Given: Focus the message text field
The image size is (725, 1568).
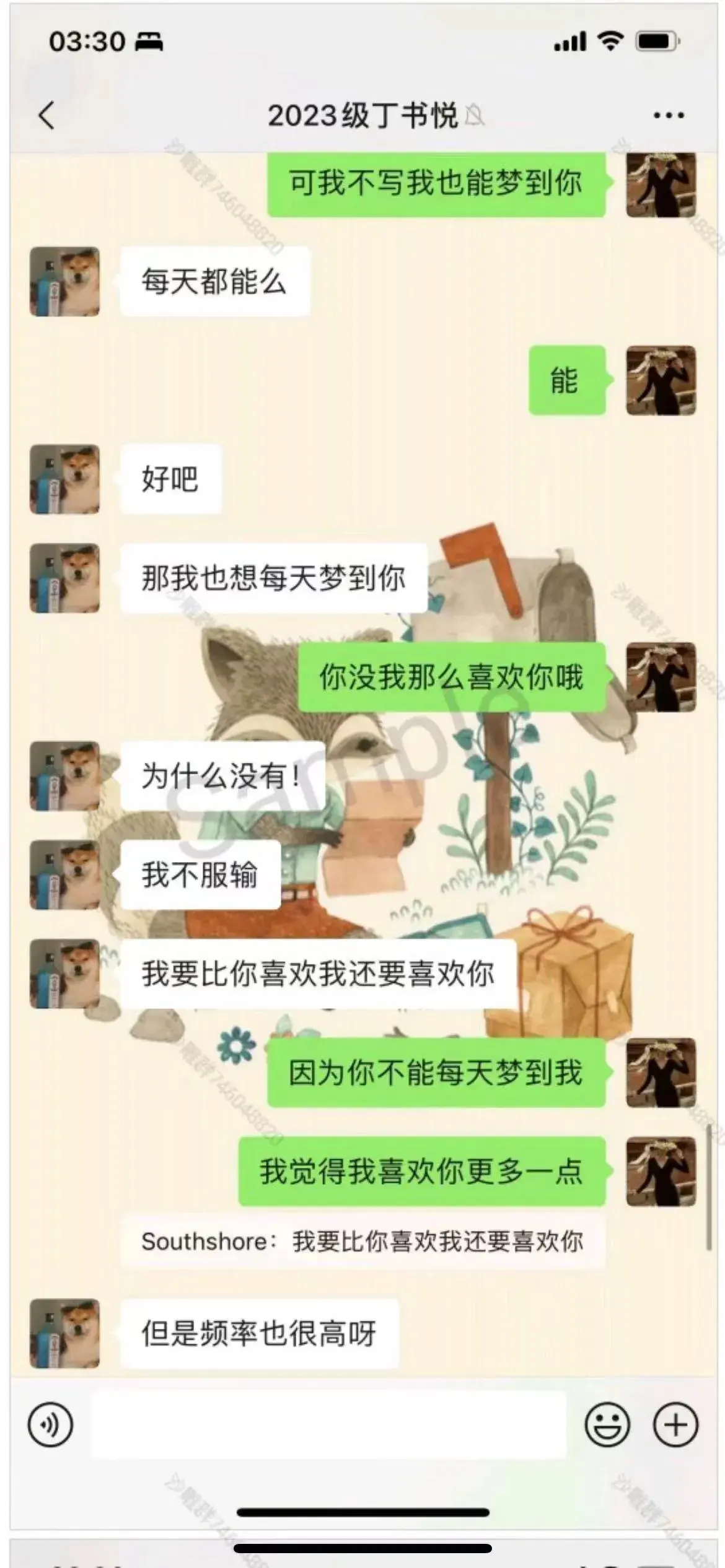Looking at the screenshot, I should (x=328, y=1424).
